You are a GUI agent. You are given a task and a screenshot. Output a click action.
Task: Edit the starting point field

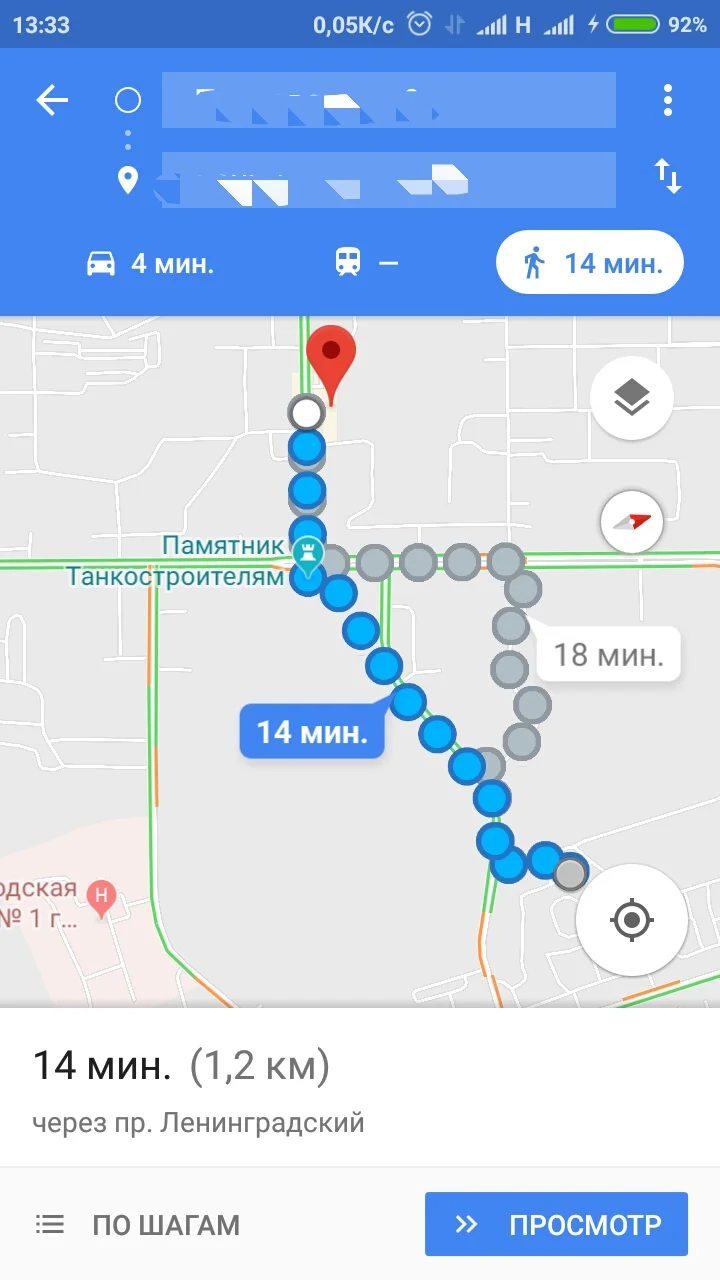[389, 100]
